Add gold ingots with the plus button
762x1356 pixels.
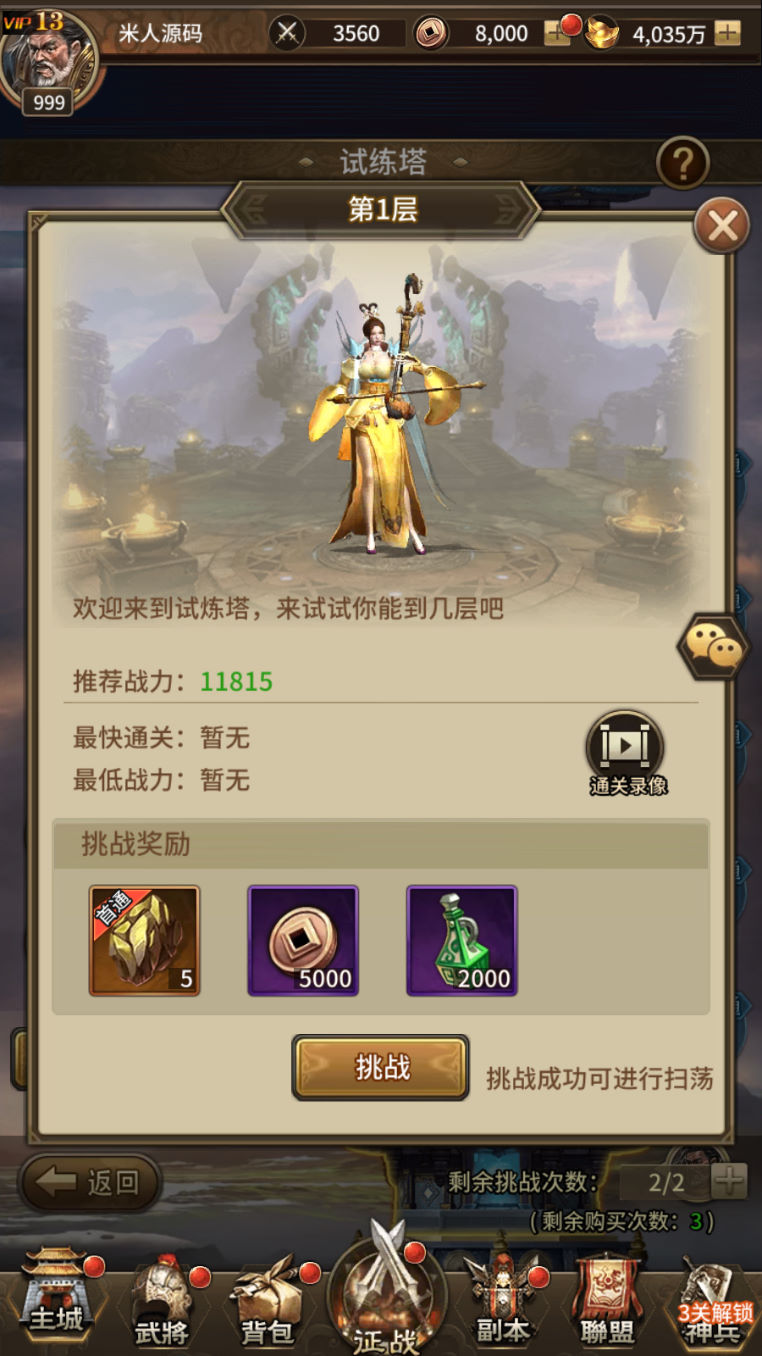728,33
